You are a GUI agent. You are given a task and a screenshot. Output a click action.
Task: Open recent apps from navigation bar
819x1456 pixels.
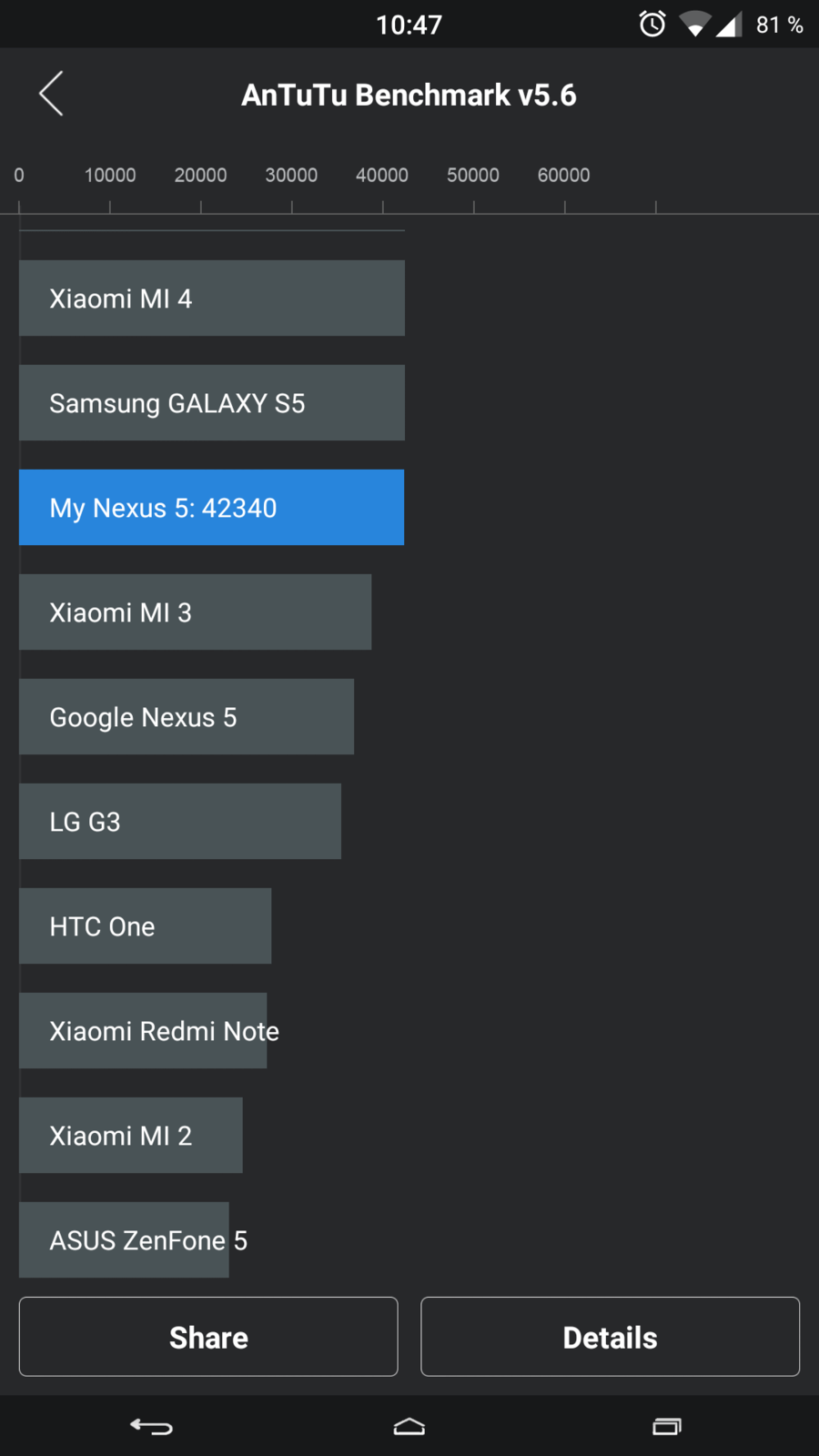click(666, 1426)
